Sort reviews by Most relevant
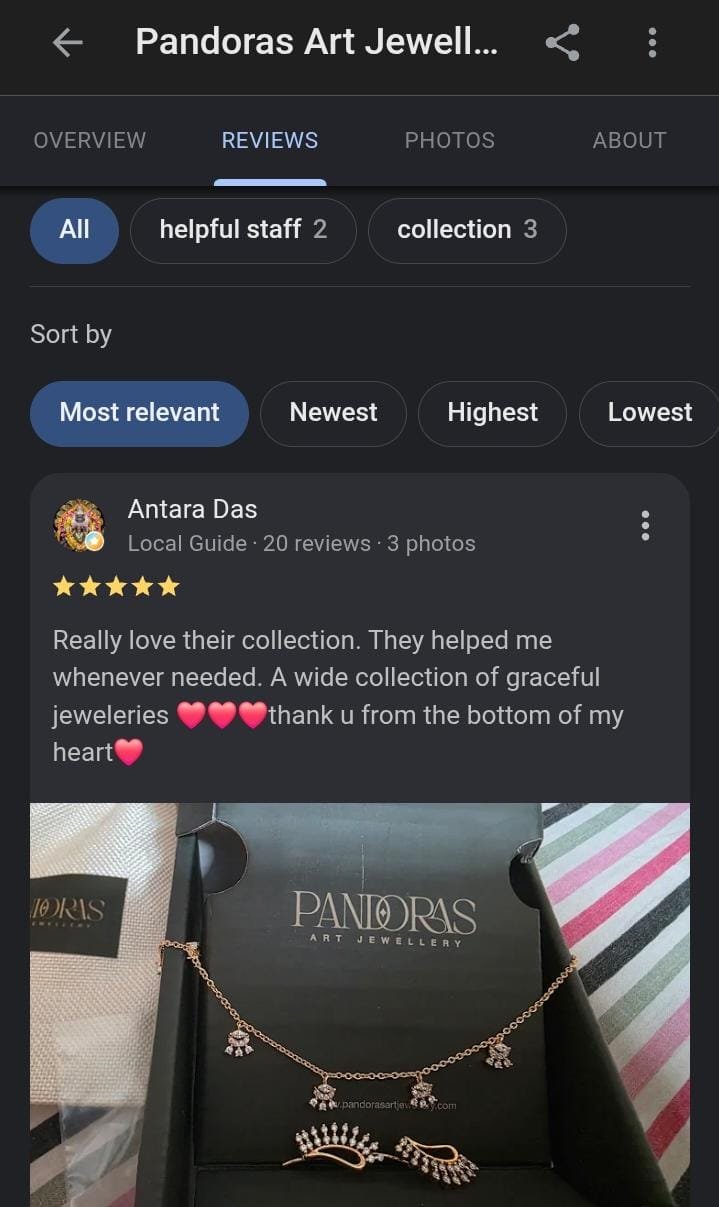This screenshot has height=1207, width=719. pyautogui.click(x=139, y=413)
